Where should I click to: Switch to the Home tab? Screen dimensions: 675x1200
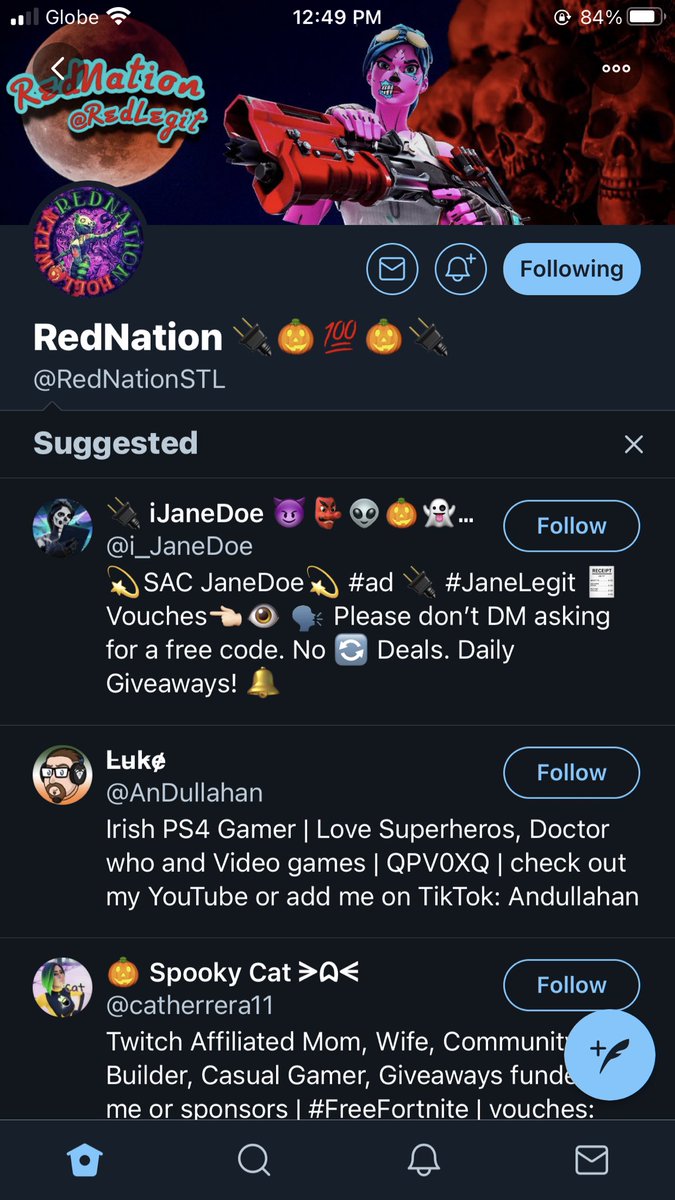83,1160
